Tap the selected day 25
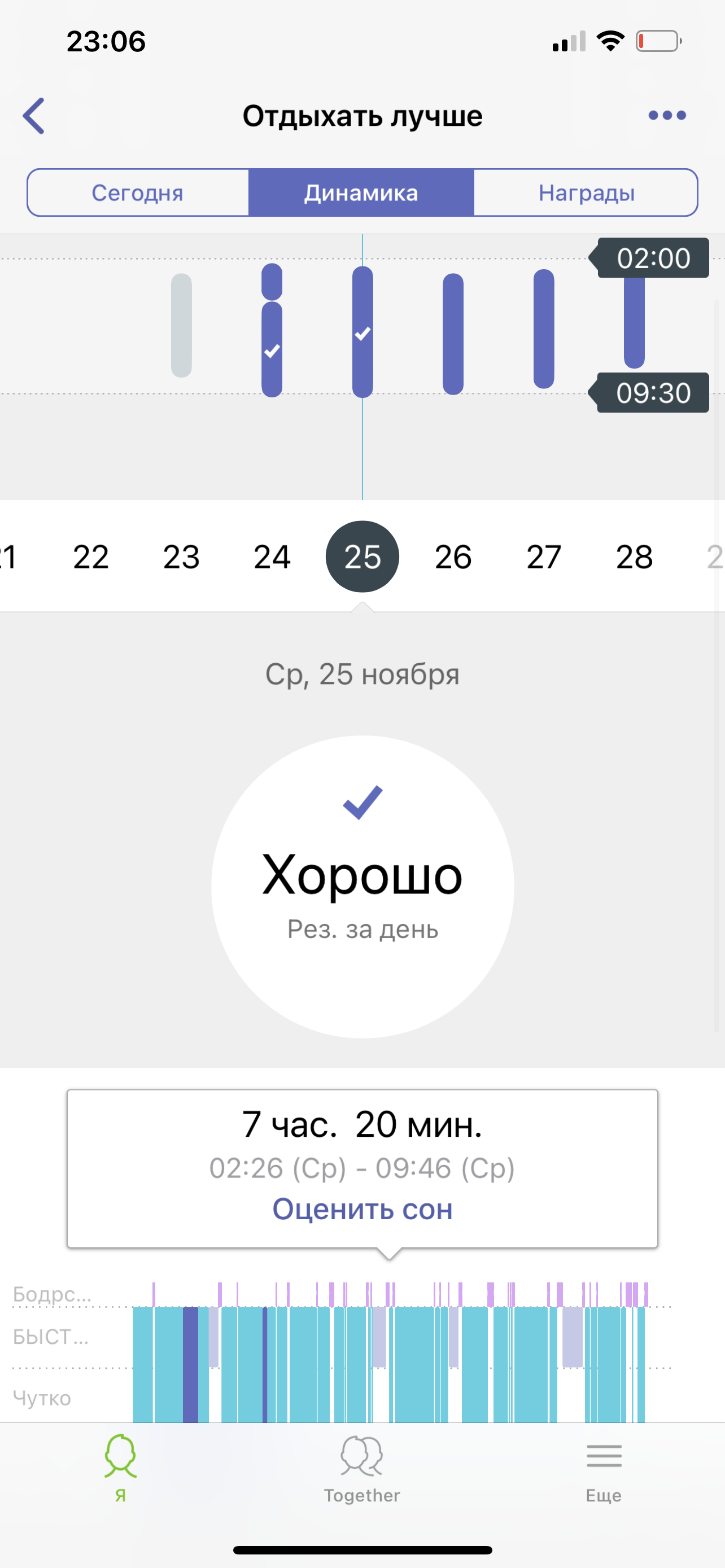Screen dimensions: 725x1568 point(362,557)
